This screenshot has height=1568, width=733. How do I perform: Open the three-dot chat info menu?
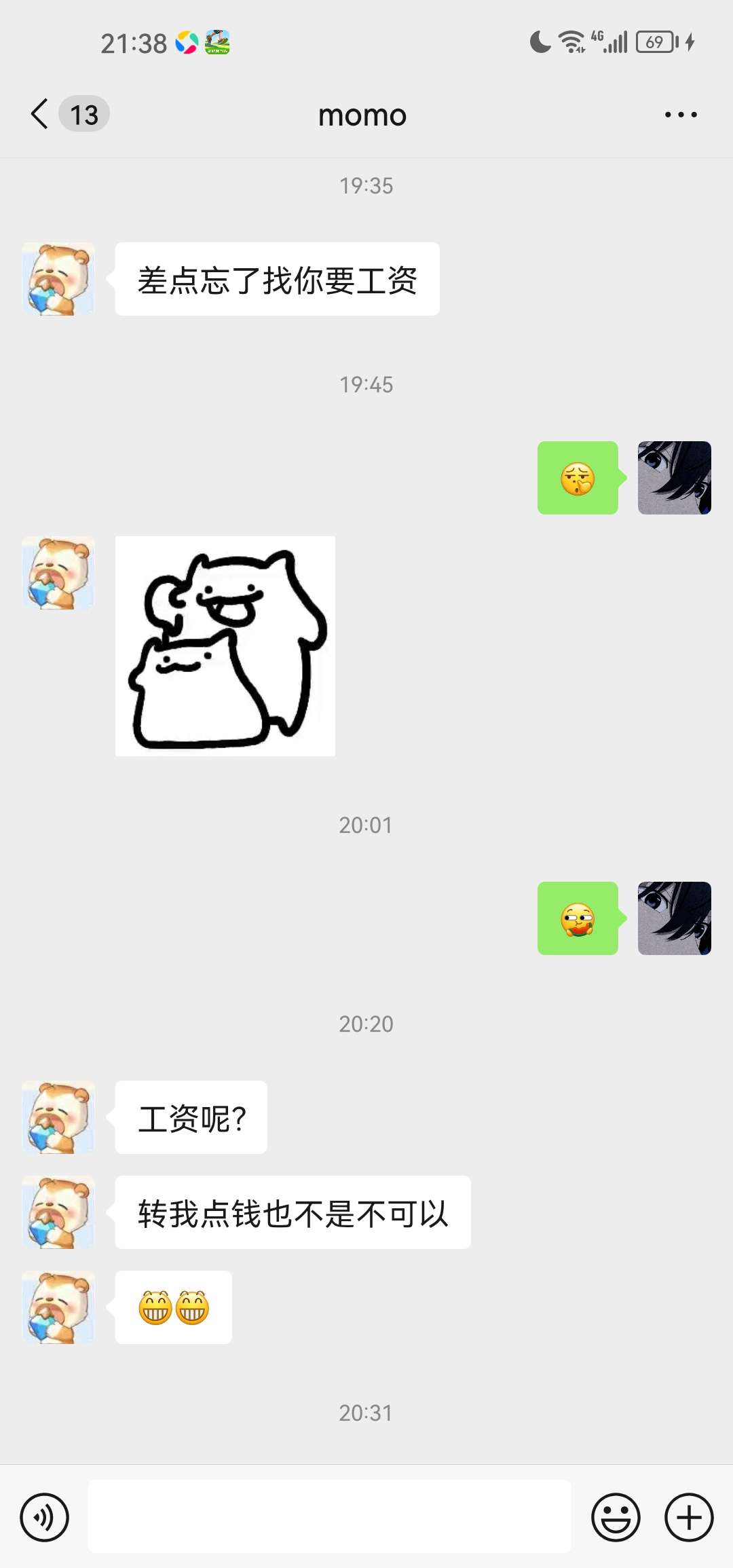click(681, 115)
